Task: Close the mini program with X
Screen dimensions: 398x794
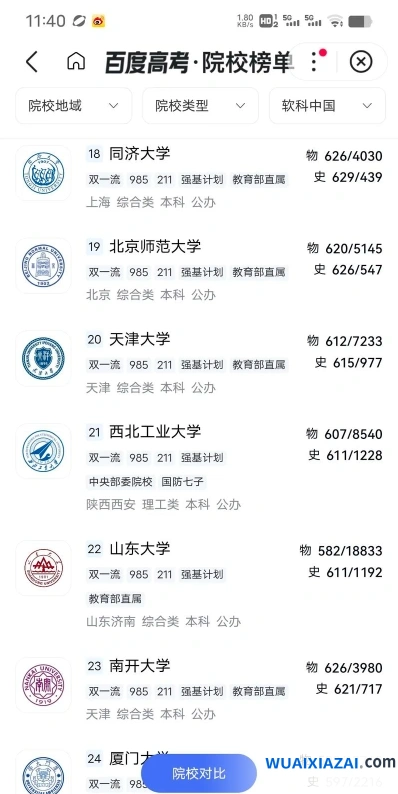Action: point(361,62)
